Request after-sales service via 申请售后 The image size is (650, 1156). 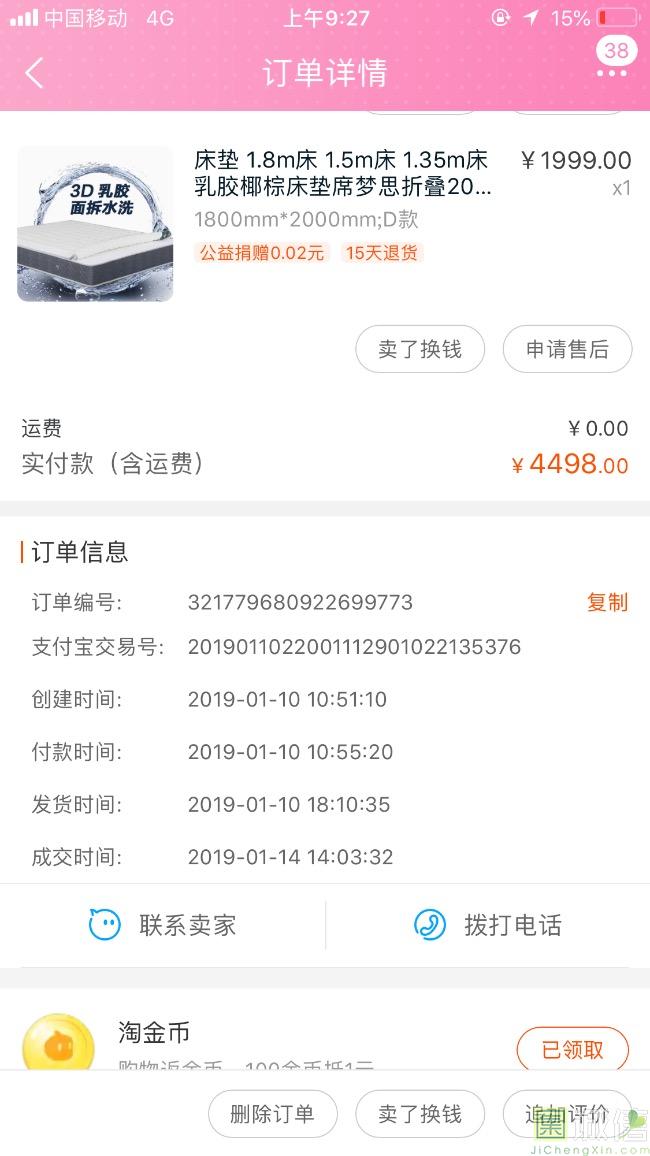(567, 349)
